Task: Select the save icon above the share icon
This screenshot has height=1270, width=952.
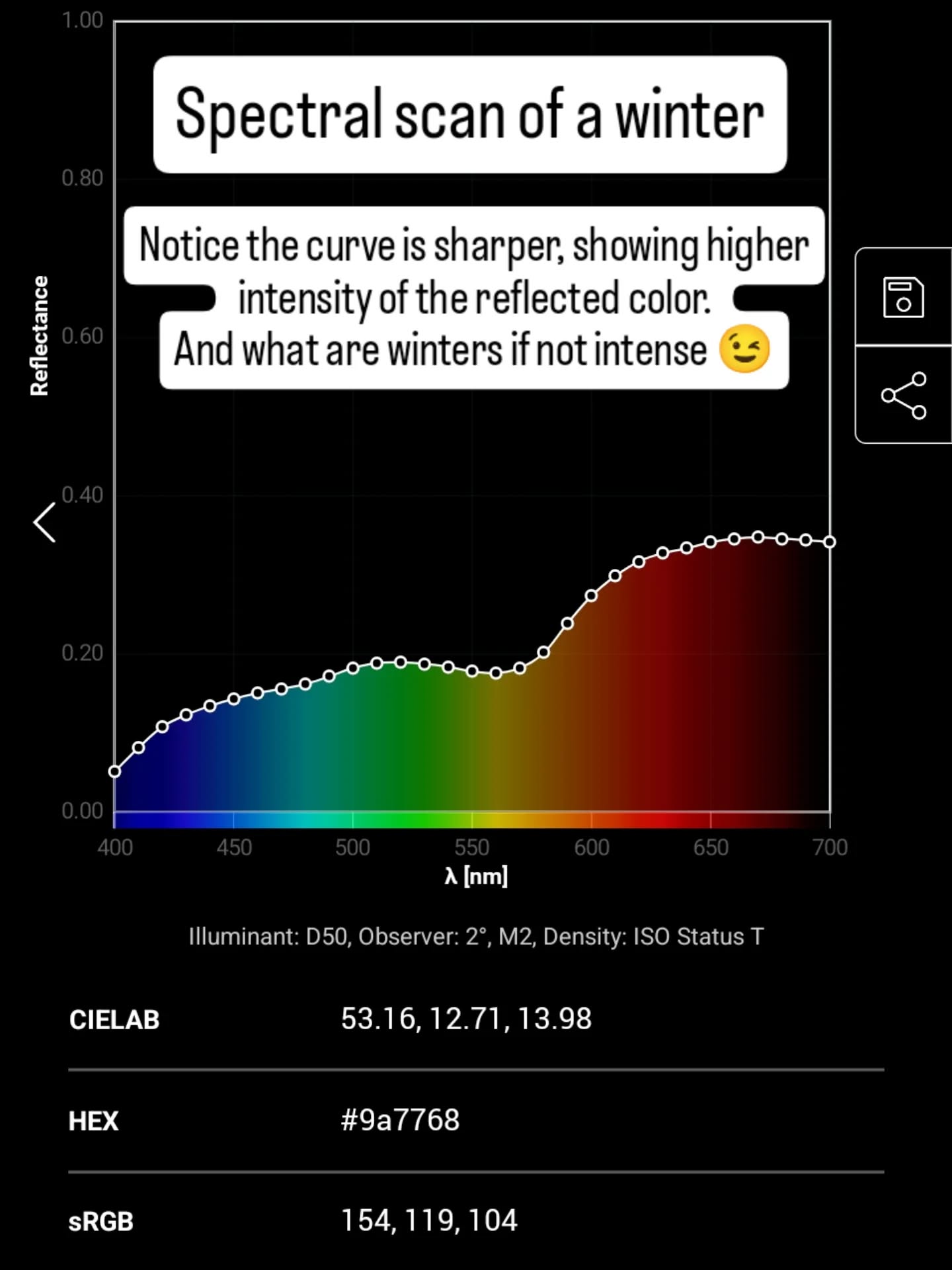Action: tap(902, 298)
